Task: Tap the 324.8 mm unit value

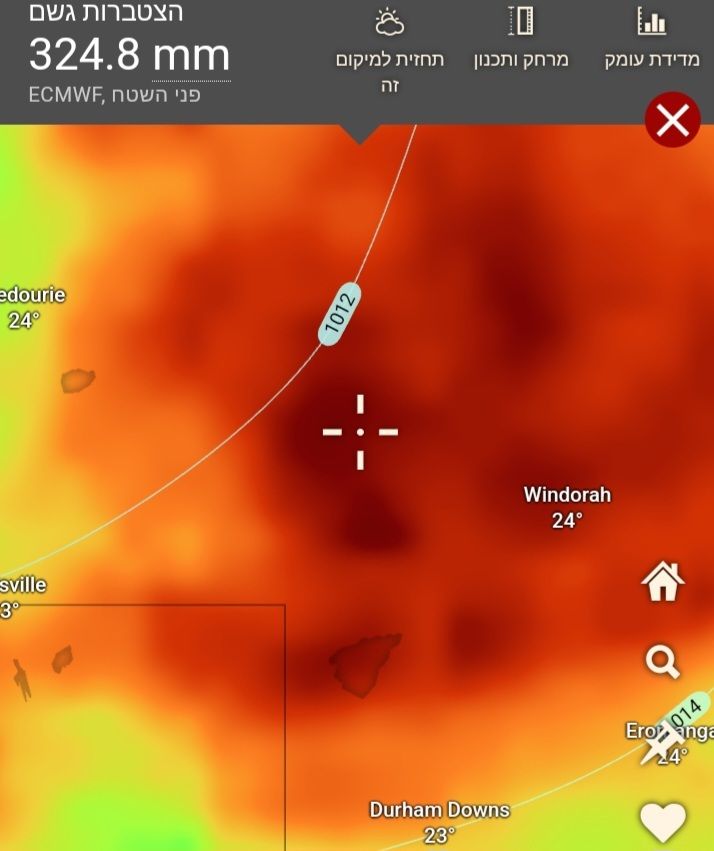Action: click(130, 55)
